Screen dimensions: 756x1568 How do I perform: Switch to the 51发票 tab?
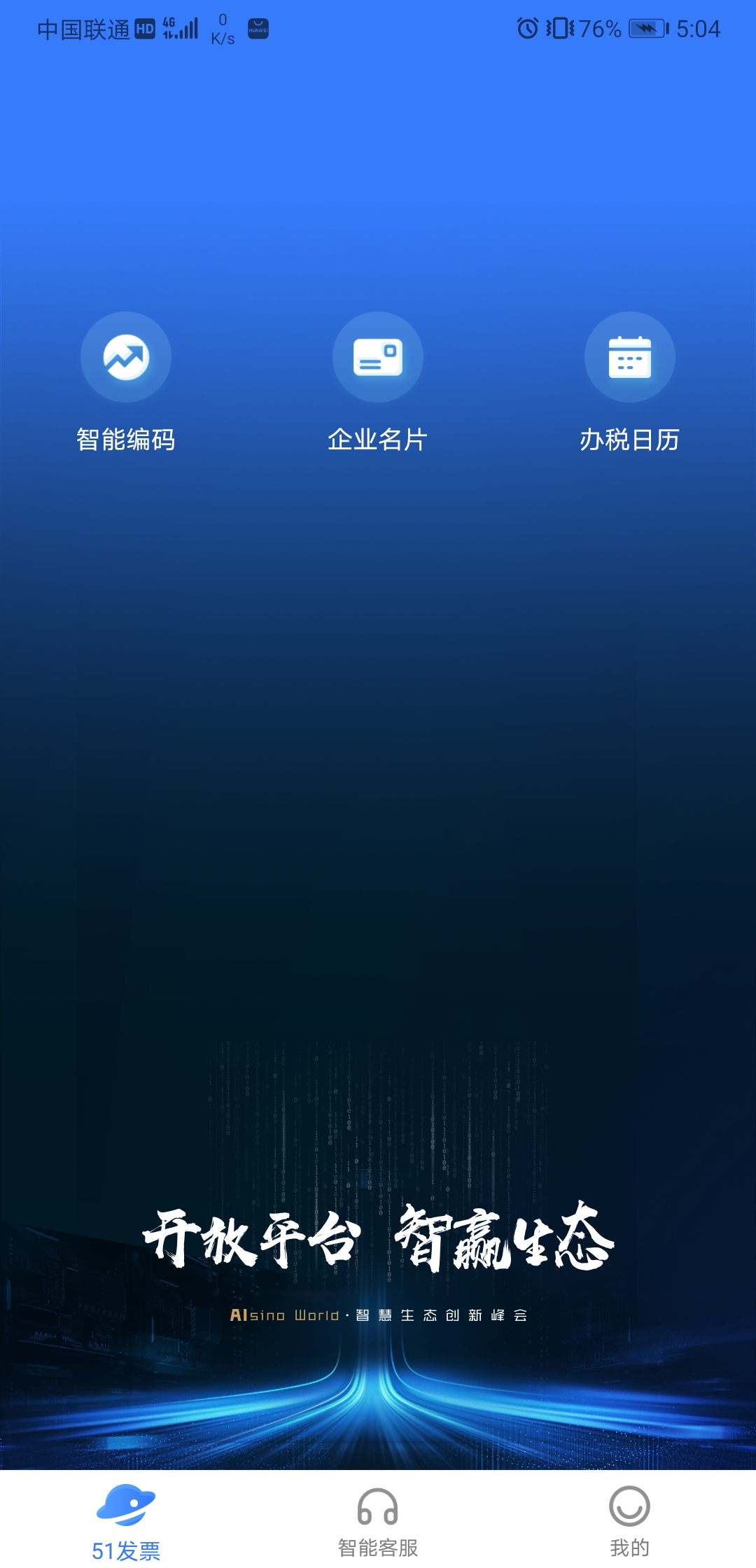click(x=126, y=1520)
